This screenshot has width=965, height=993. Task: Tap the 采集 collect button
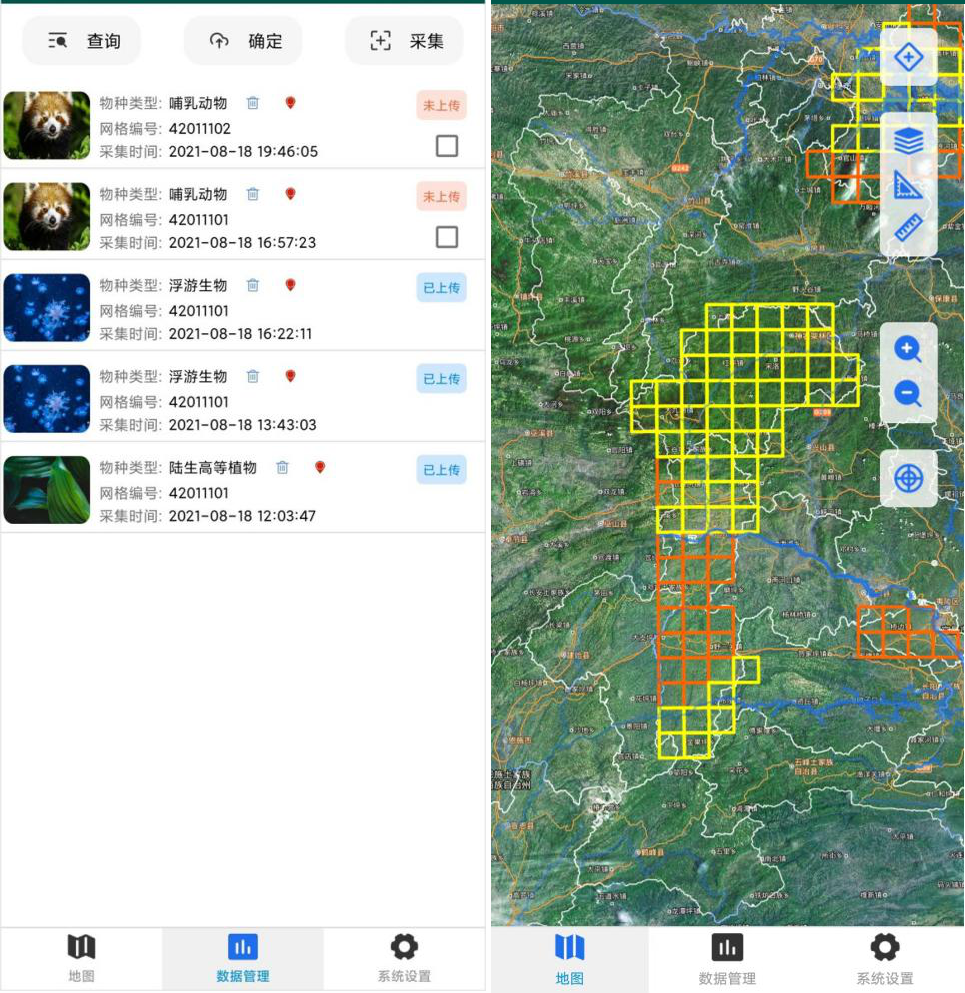tap(404, 41)
